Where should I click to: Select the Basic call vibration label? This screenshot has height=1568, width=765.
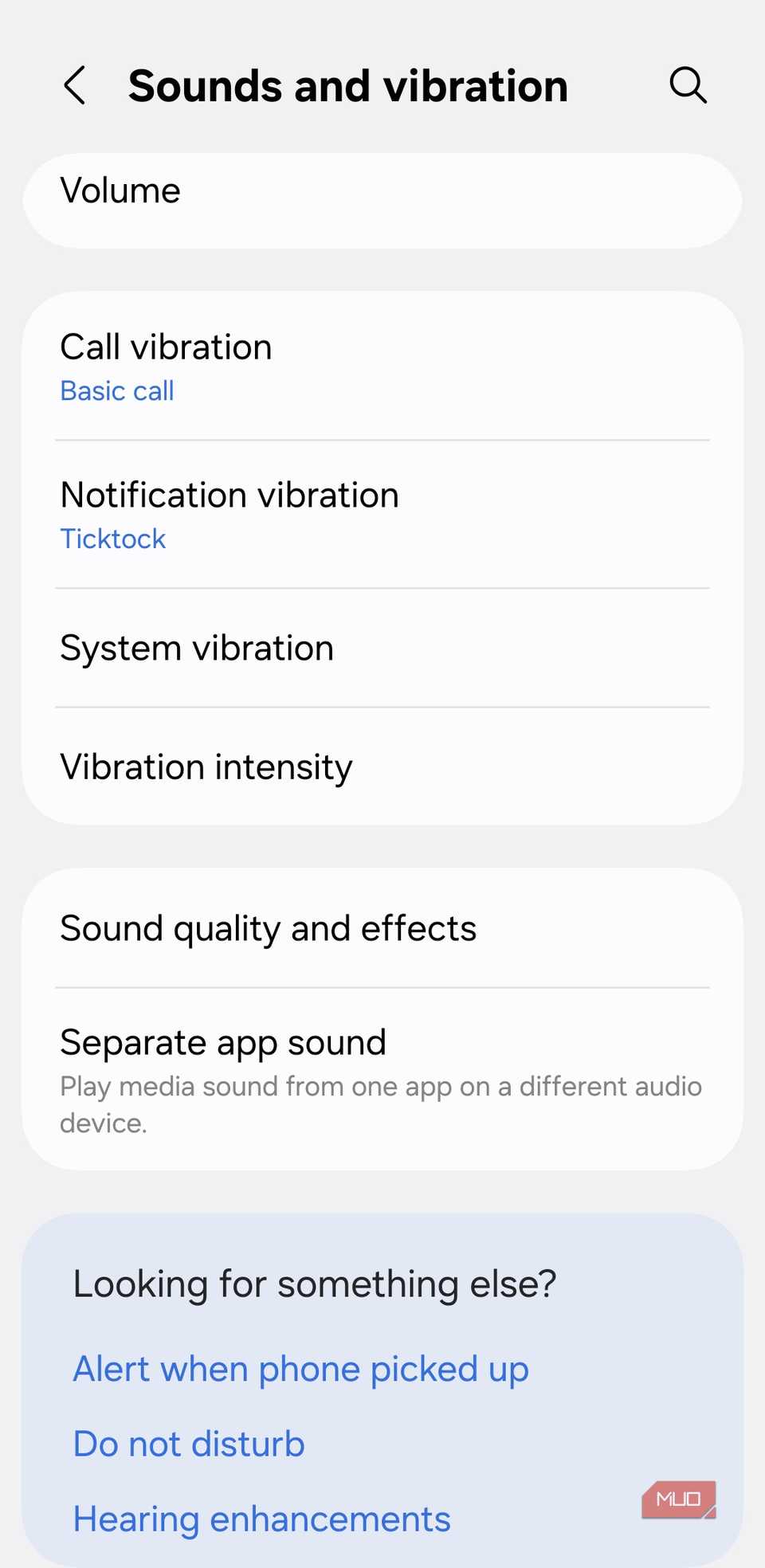117,390
